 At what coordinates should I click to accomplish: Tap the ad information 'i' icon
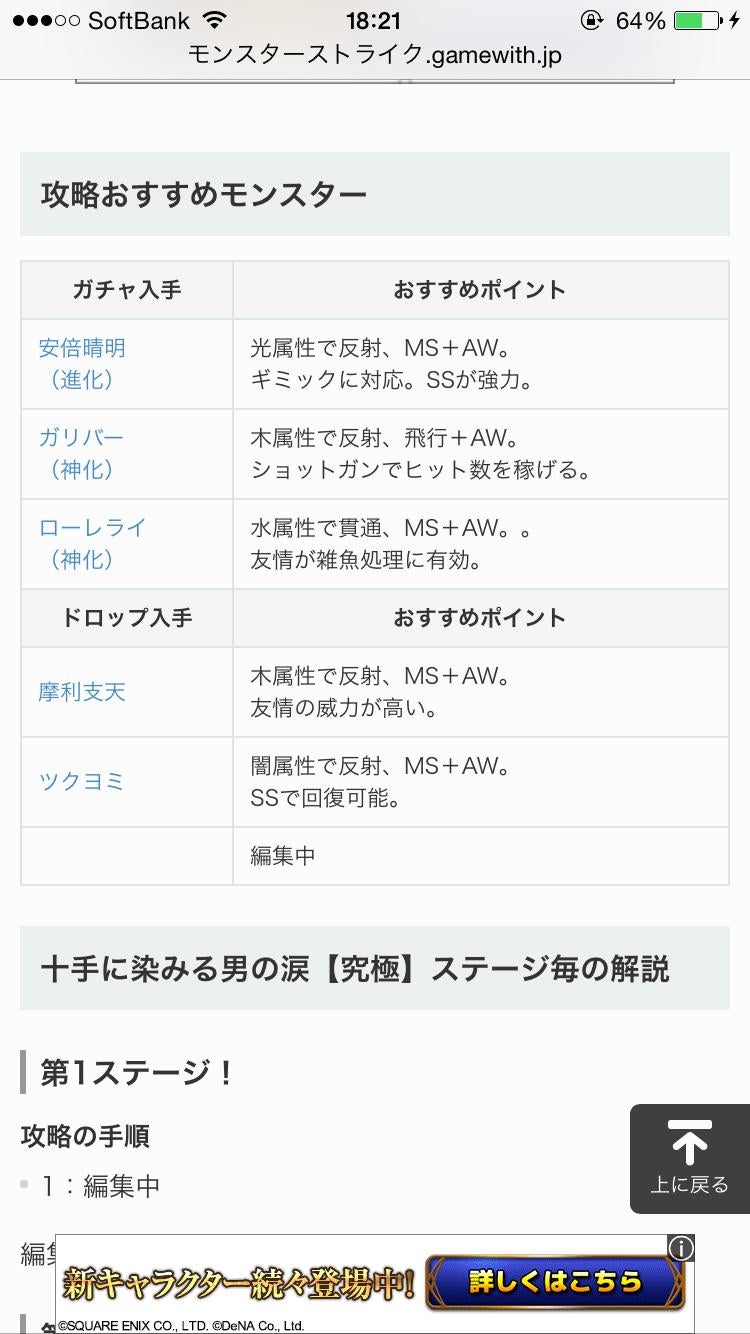[681, 1249]
